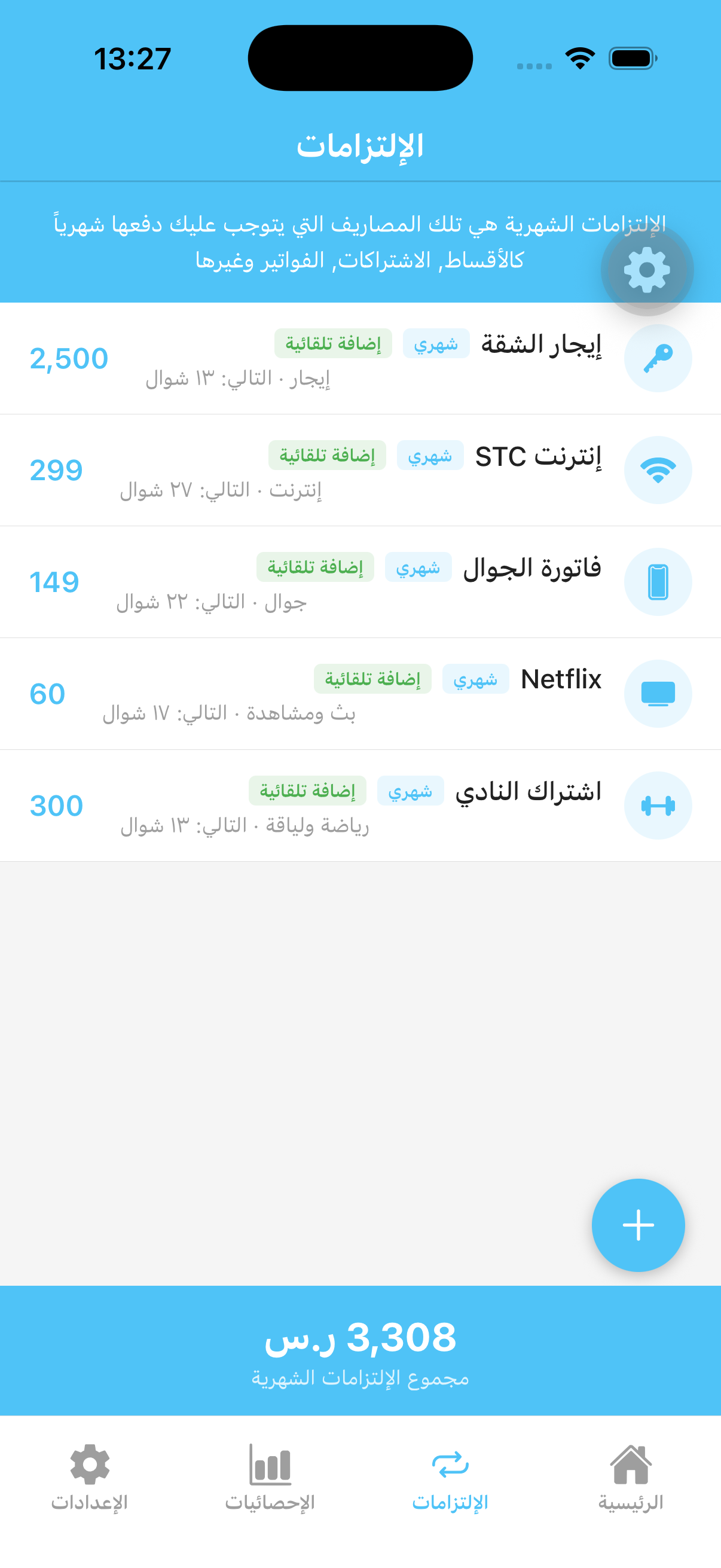Screen dimensions: 721x1568
Task: Switch to the الإعدادات tab
Action: point(90,1478)
